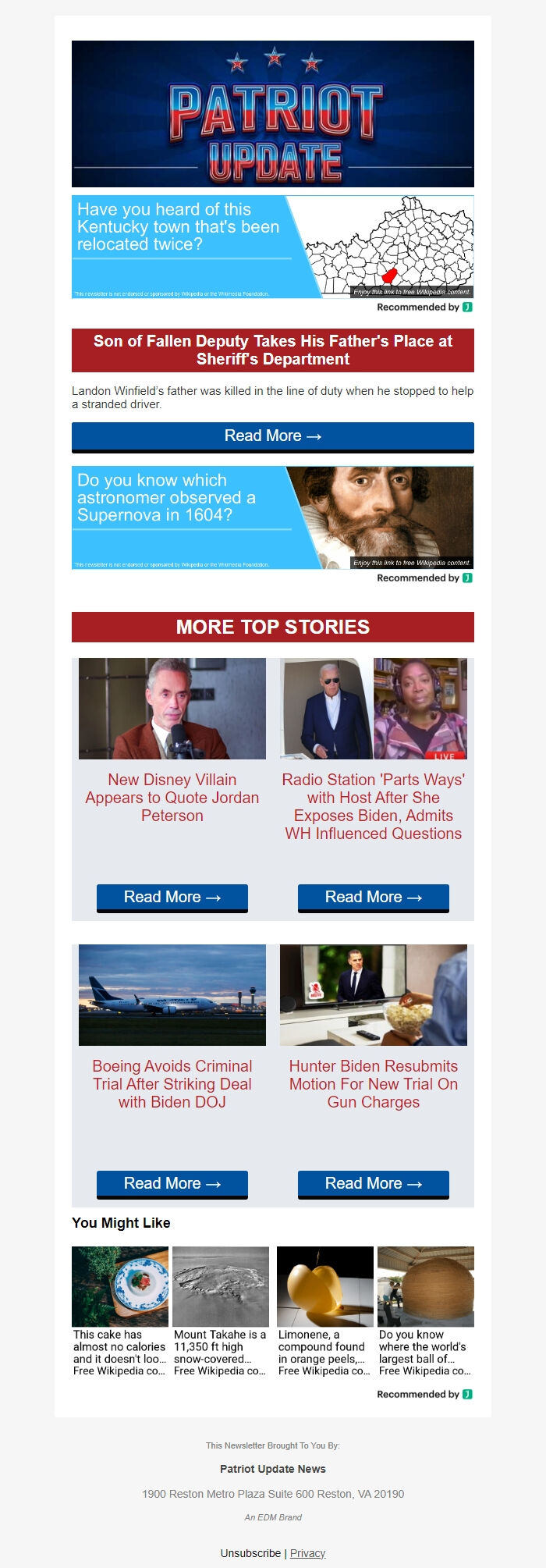The height and width of the screenshot is (1568, 546).
Task: Open the Hunter Biden new trial headline
Action: tap(373, 1083)
